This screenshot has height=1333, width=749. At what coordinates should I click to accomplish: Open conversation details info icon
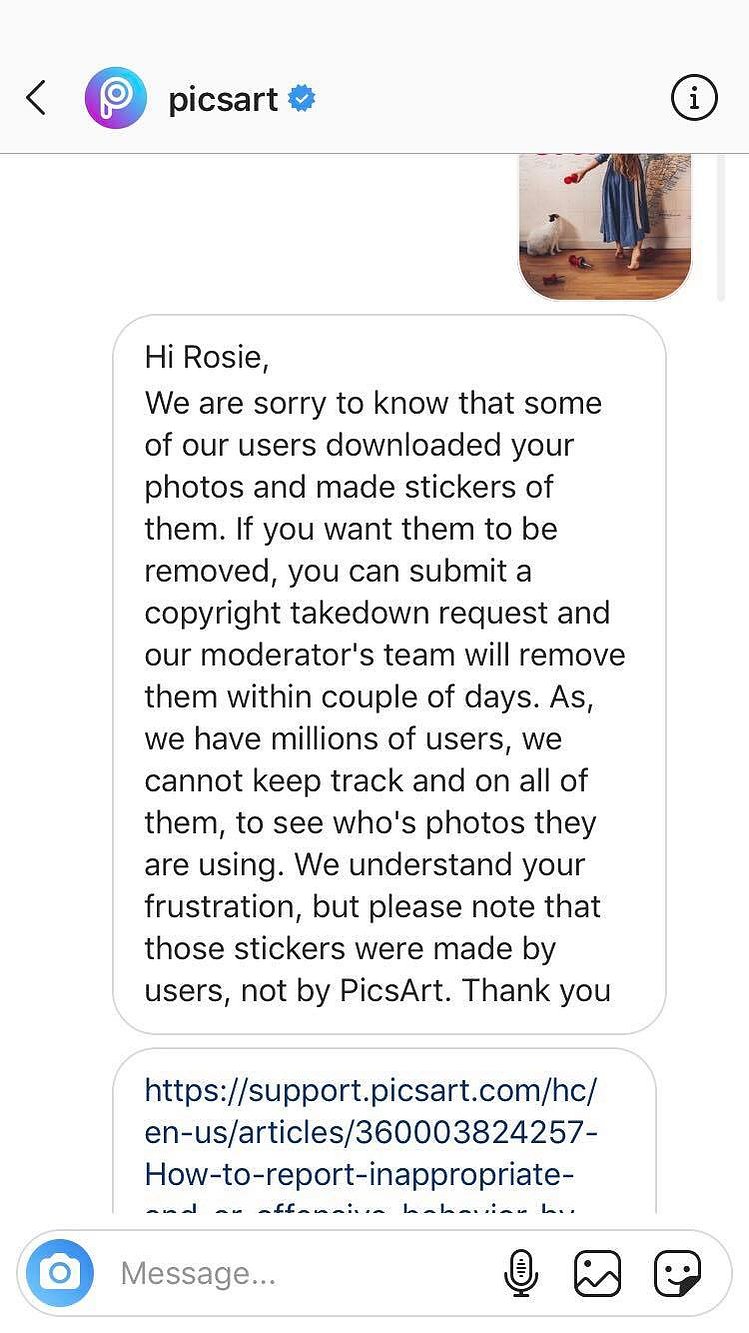tap(694, 98)
